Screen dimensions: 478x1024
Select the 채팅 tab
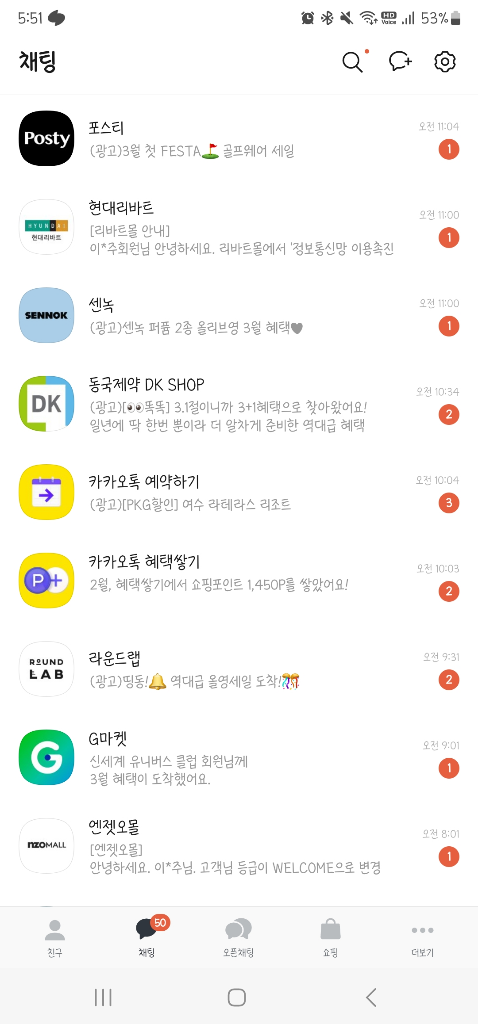click(147, 937)
